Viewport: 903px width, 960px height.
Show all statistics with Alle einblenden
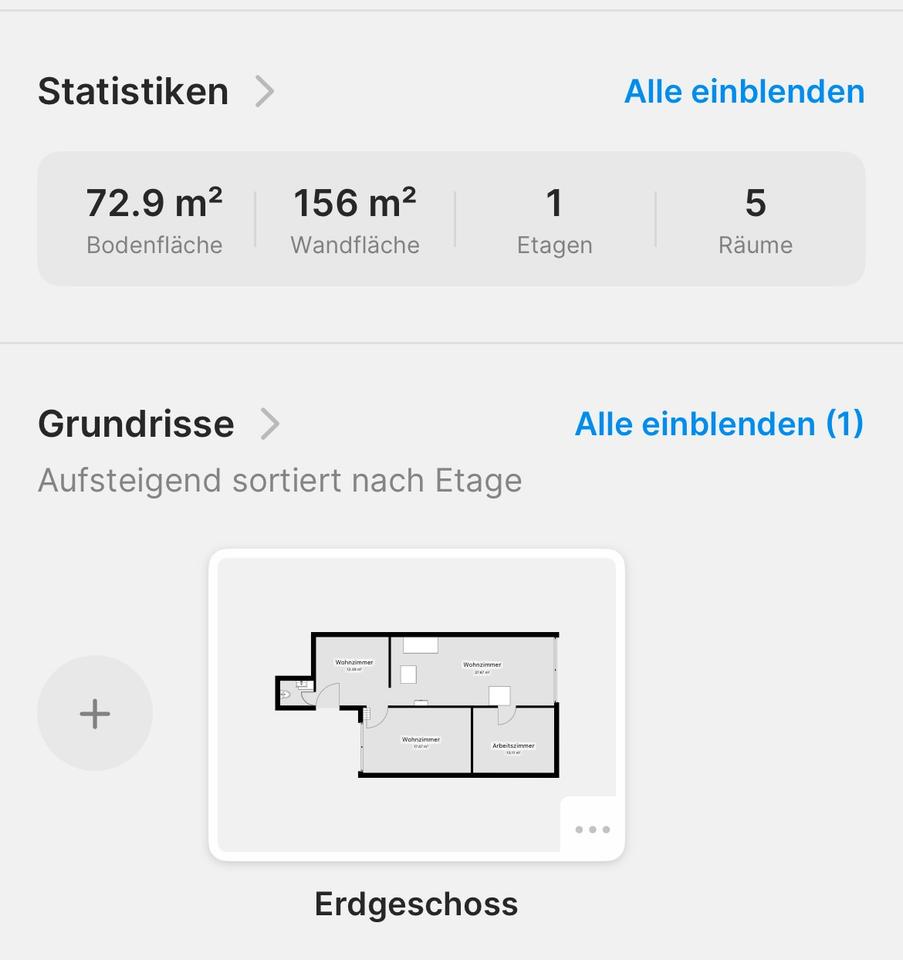(744, 92)
